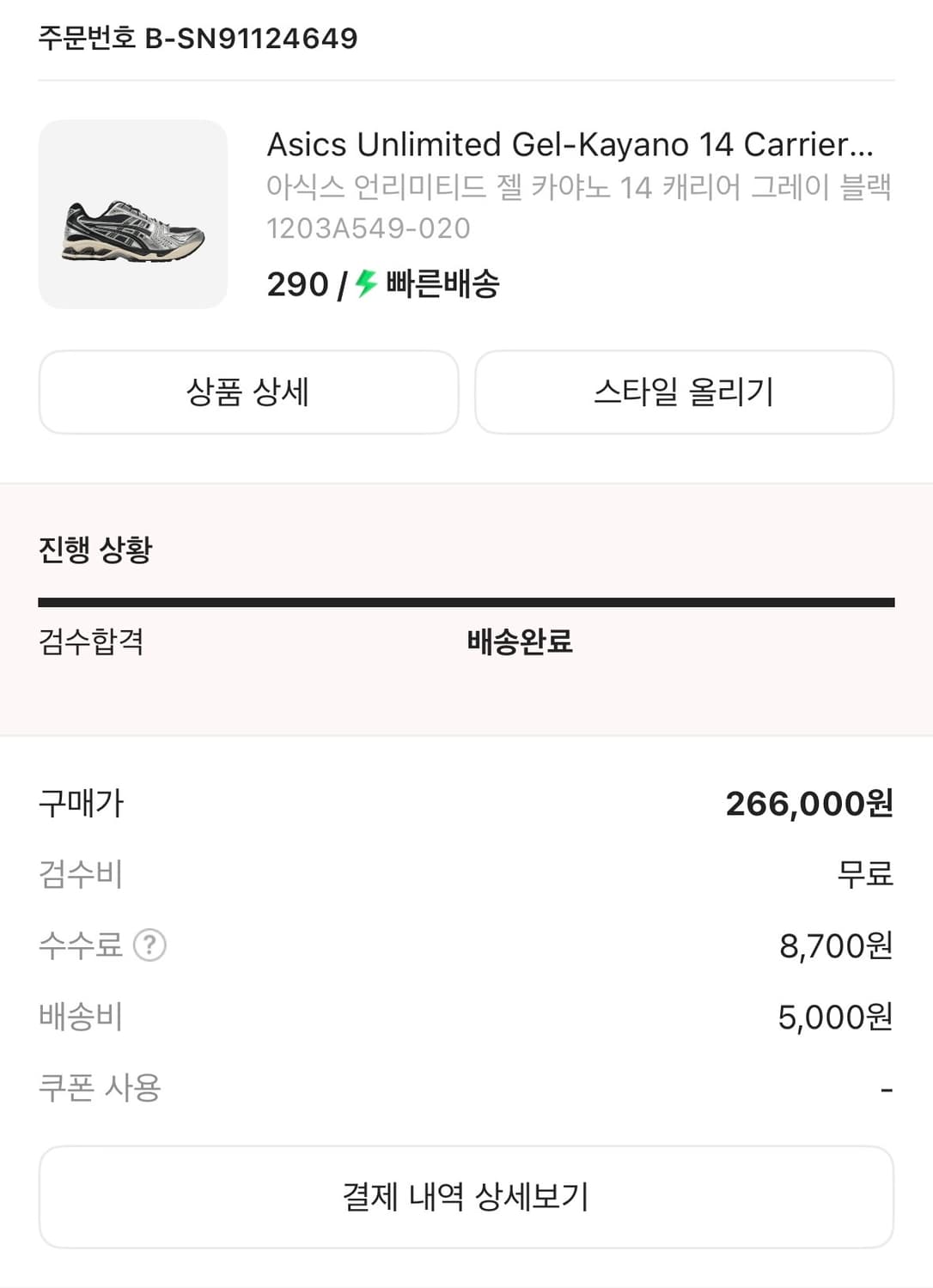Image resolution: width=933 pixels, height=1288 pixels.
Task: Open the 상품 상세 product detail button
Action: (249, 392)
